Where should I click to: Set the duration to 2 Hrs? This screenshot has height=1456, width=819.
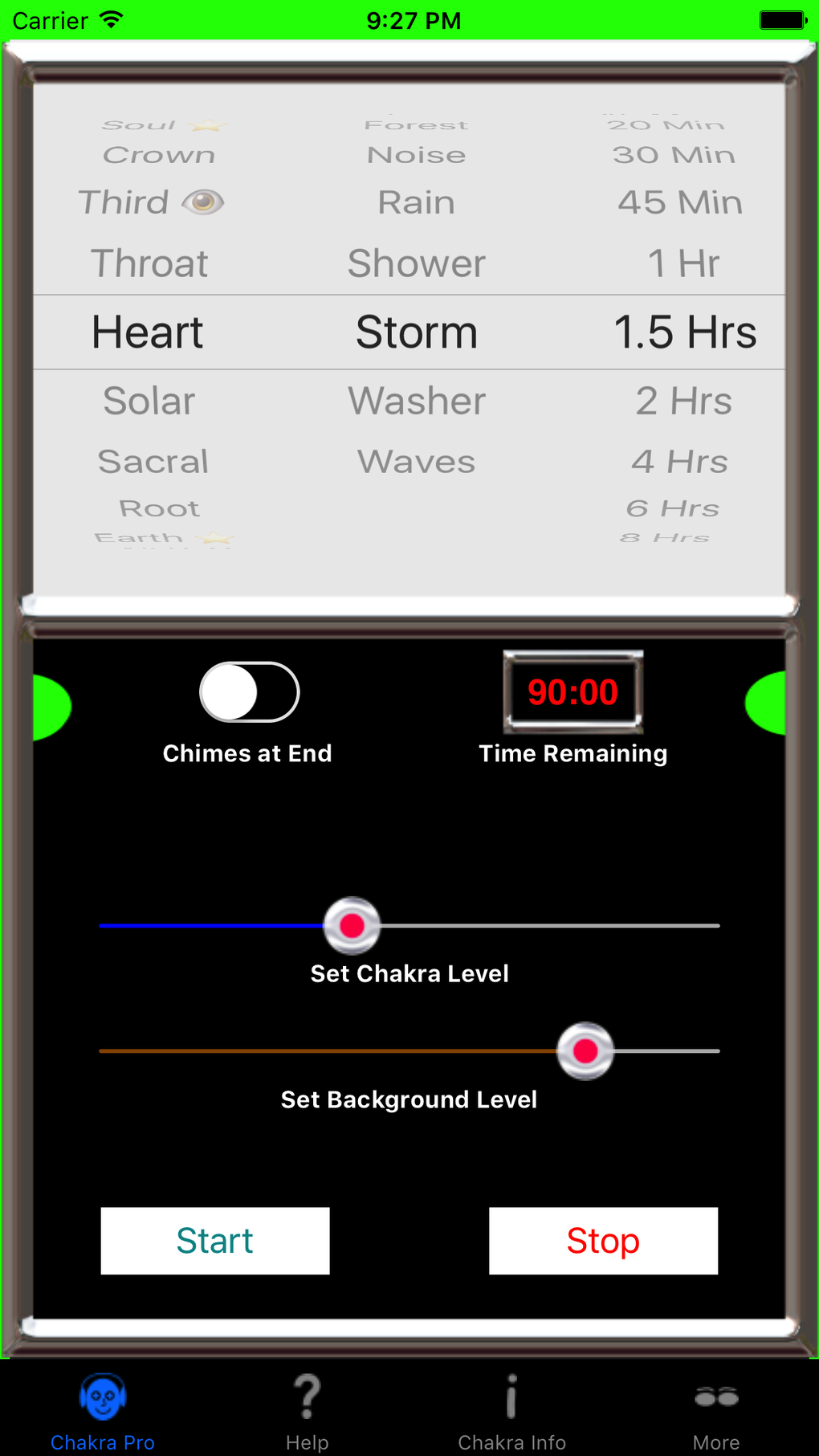pyautogui.click(x=683, y=400)
